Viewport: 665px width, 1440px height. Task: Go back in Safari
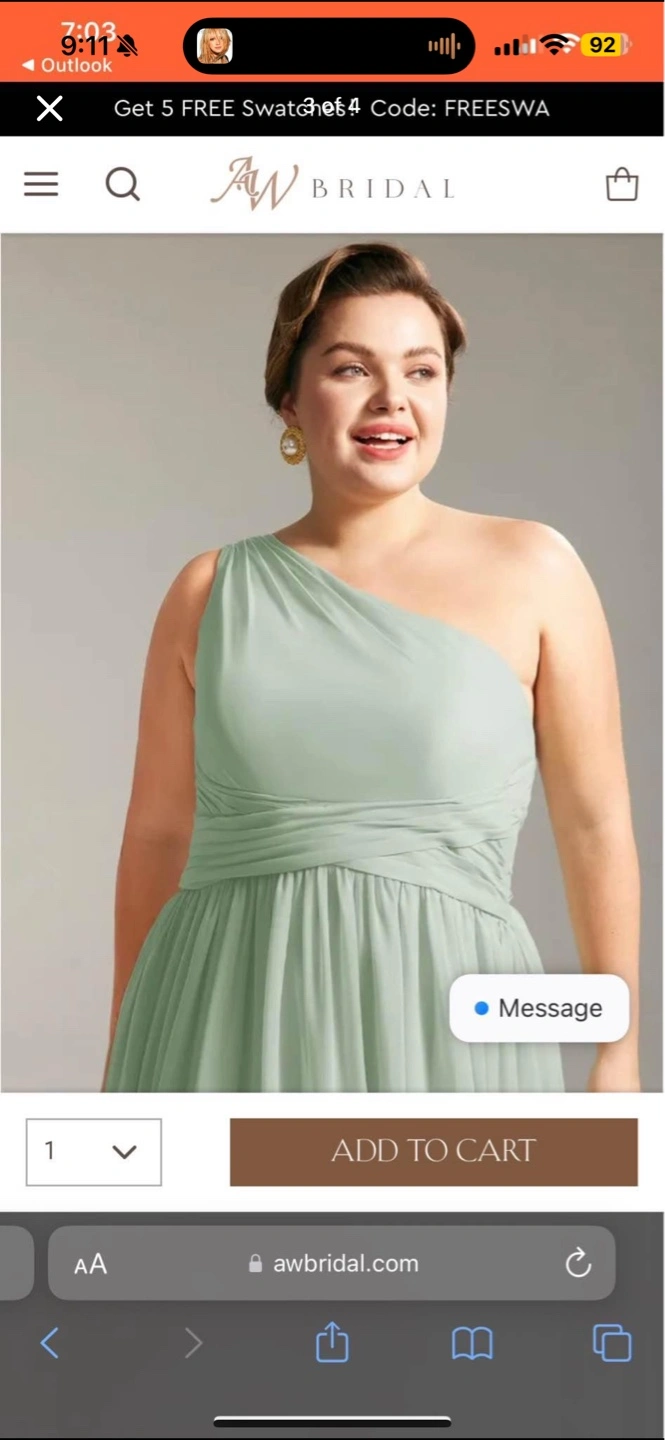point(49,1343)
